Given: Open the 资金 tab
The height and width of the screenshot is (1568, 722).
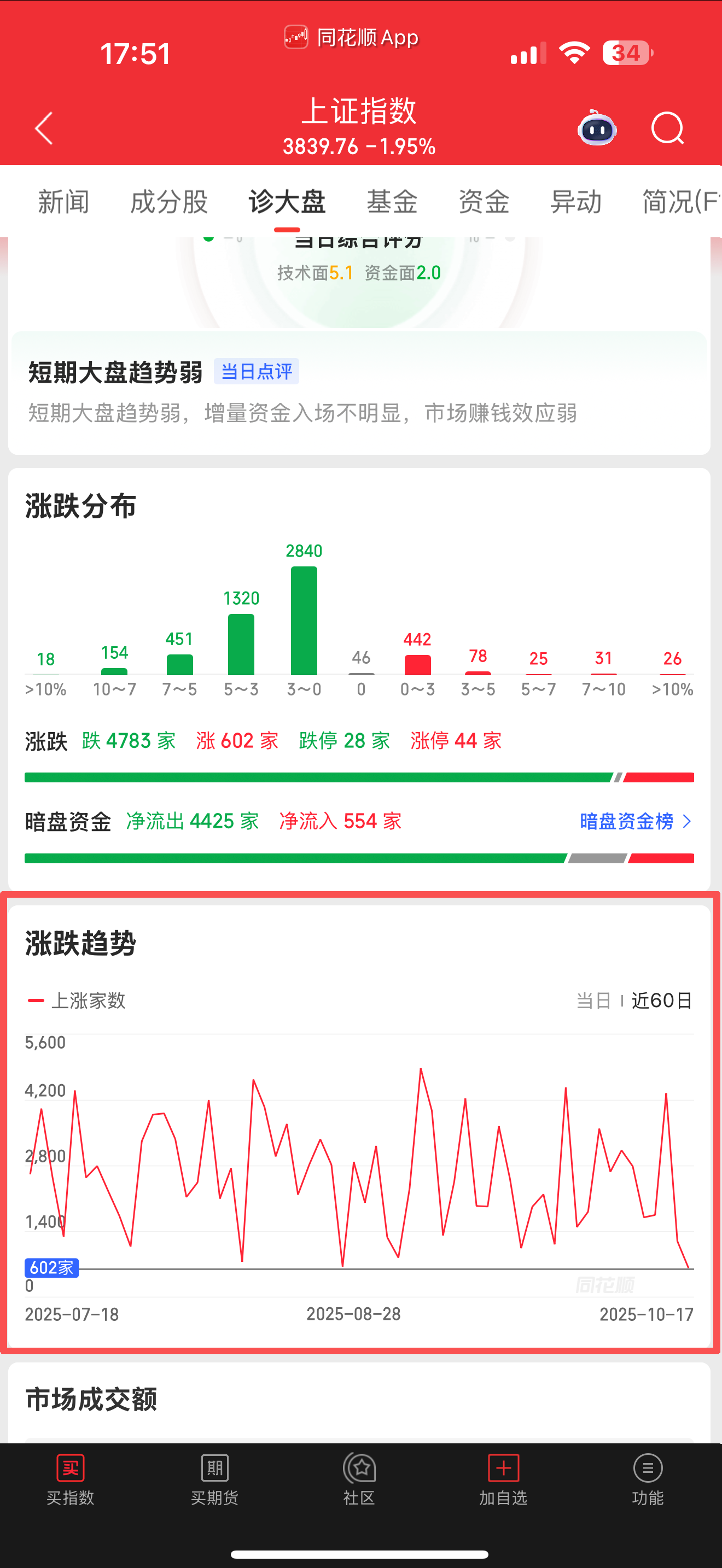Looking at the screenshot, I should coord(484,202).
